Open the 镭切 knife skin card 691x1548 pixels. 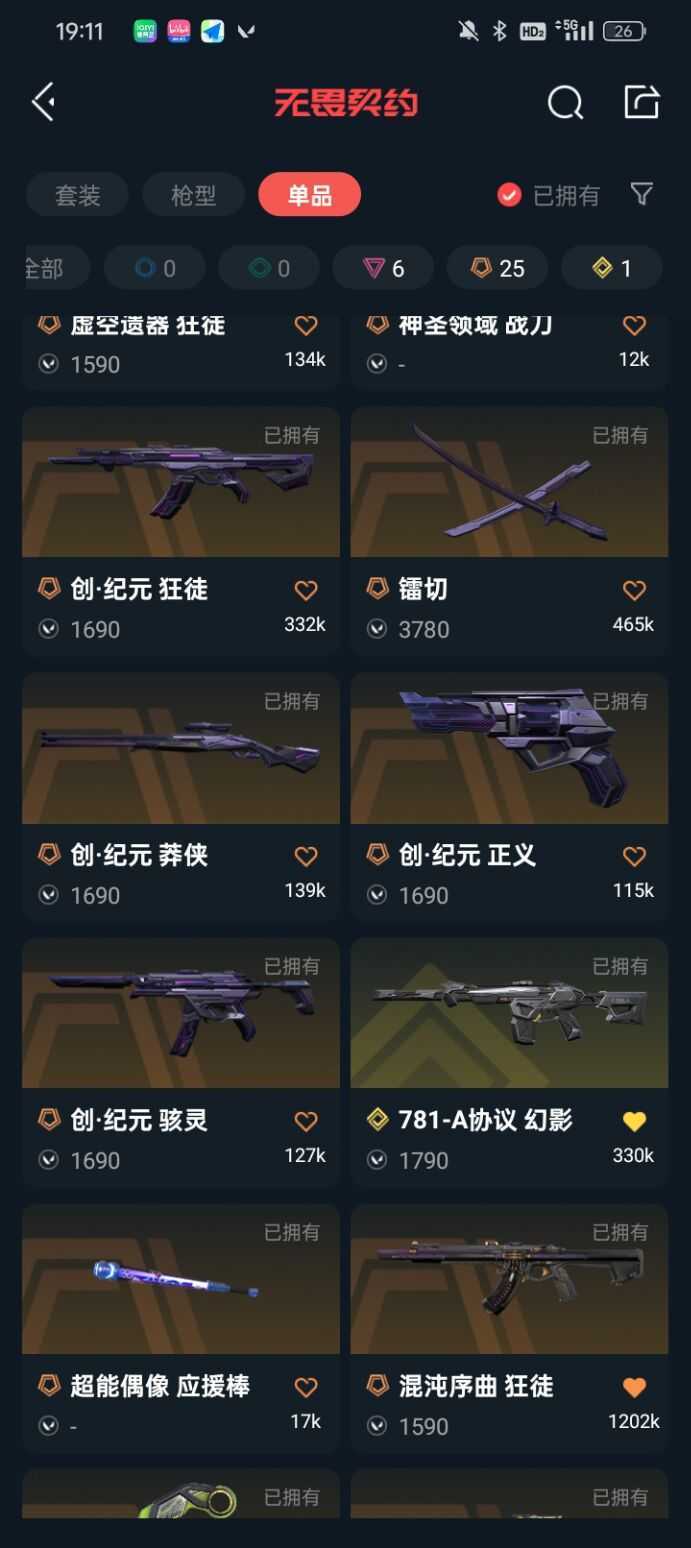[509, 531]
